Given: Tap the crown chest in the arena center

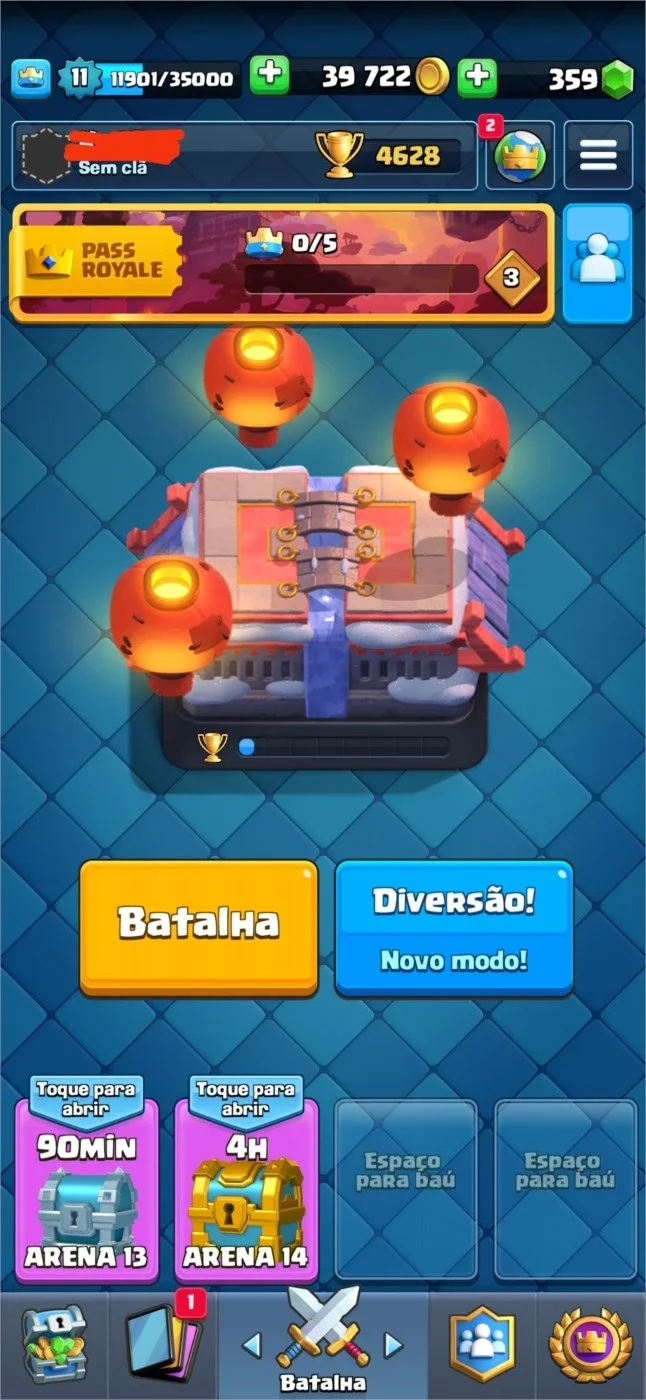Looking at the screenshot, I should 324,590.
